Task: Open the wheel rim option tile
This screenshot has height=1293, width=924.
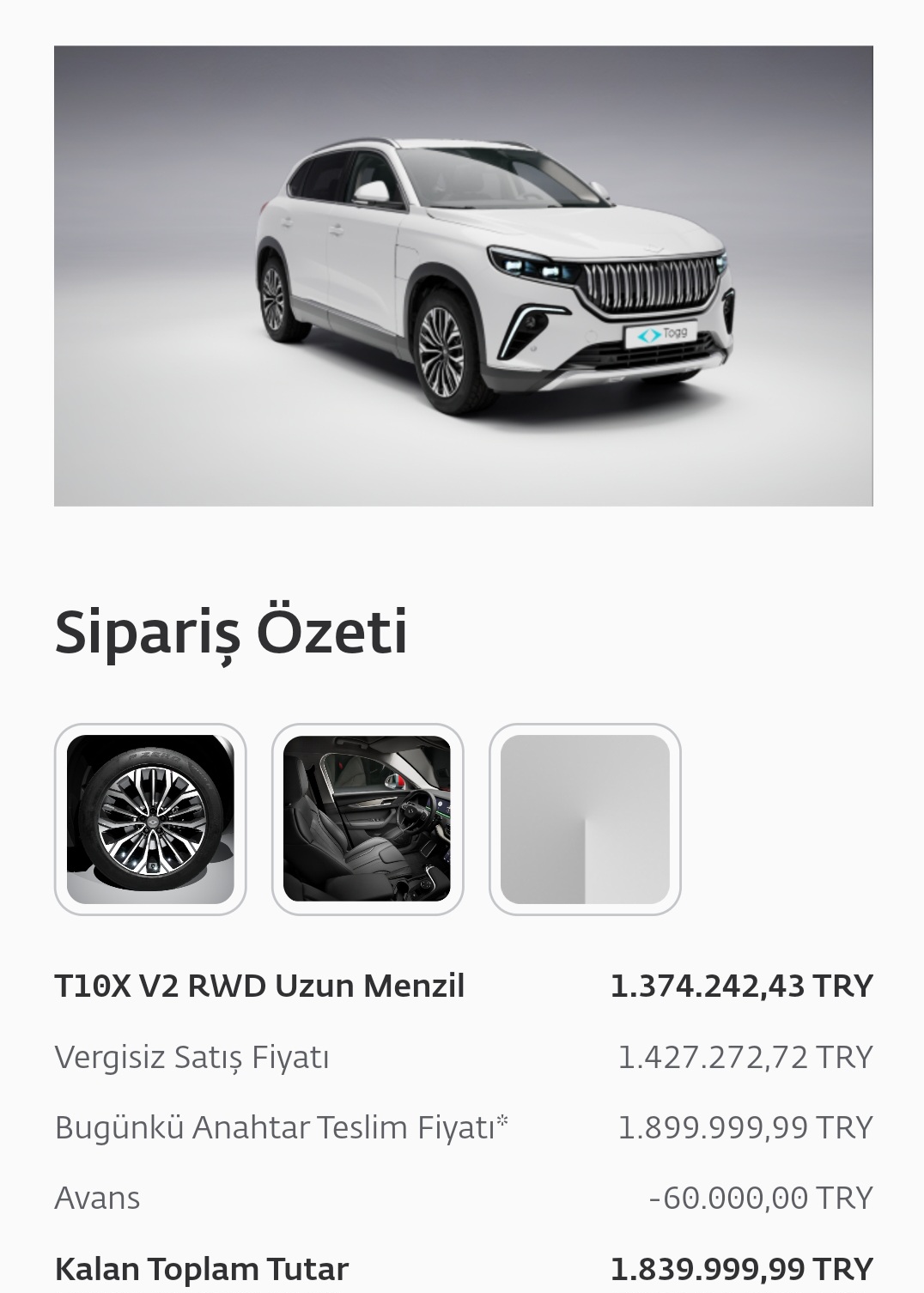Action: (150, 819)
